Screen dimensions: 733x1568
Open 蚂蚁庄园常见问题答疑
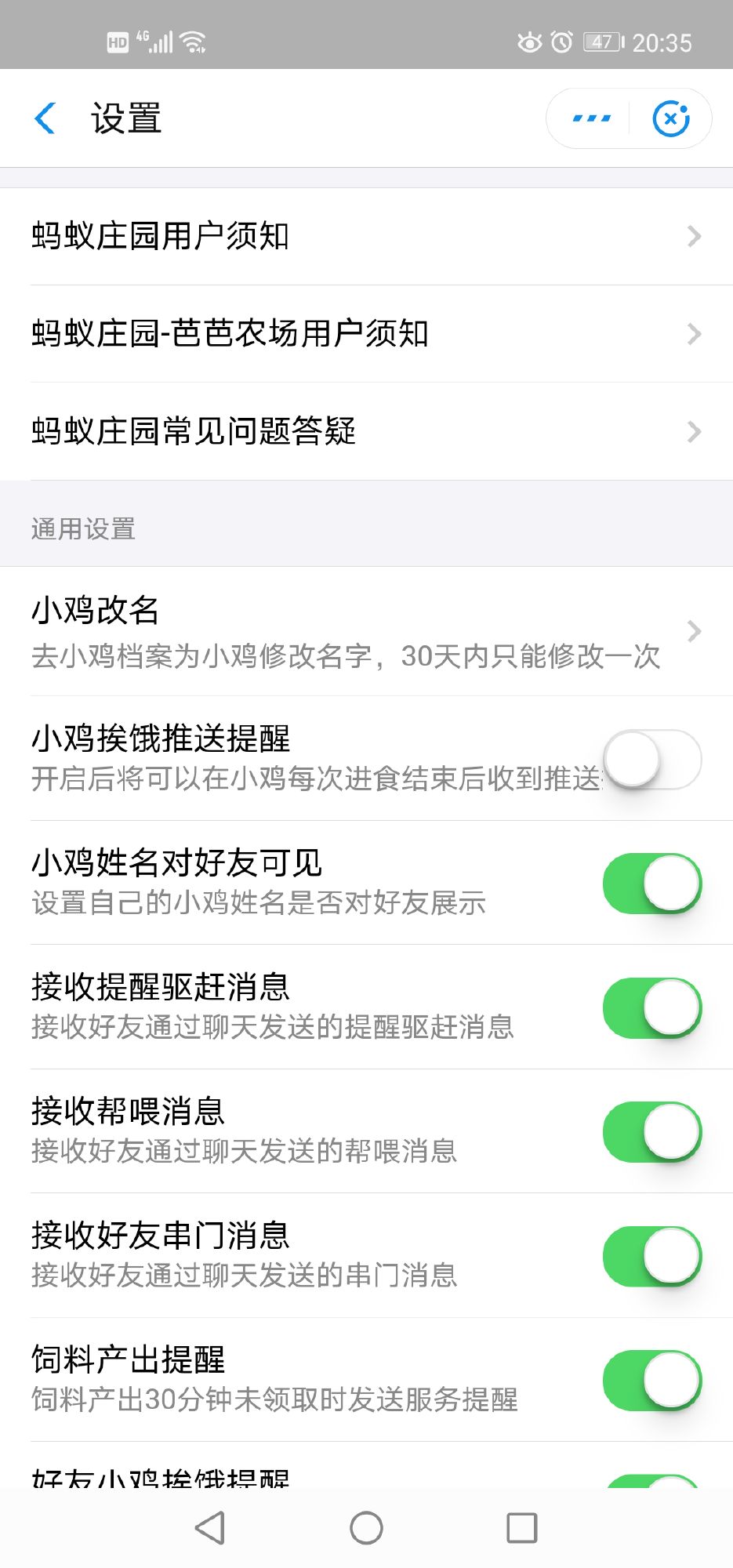coord(366,431)
